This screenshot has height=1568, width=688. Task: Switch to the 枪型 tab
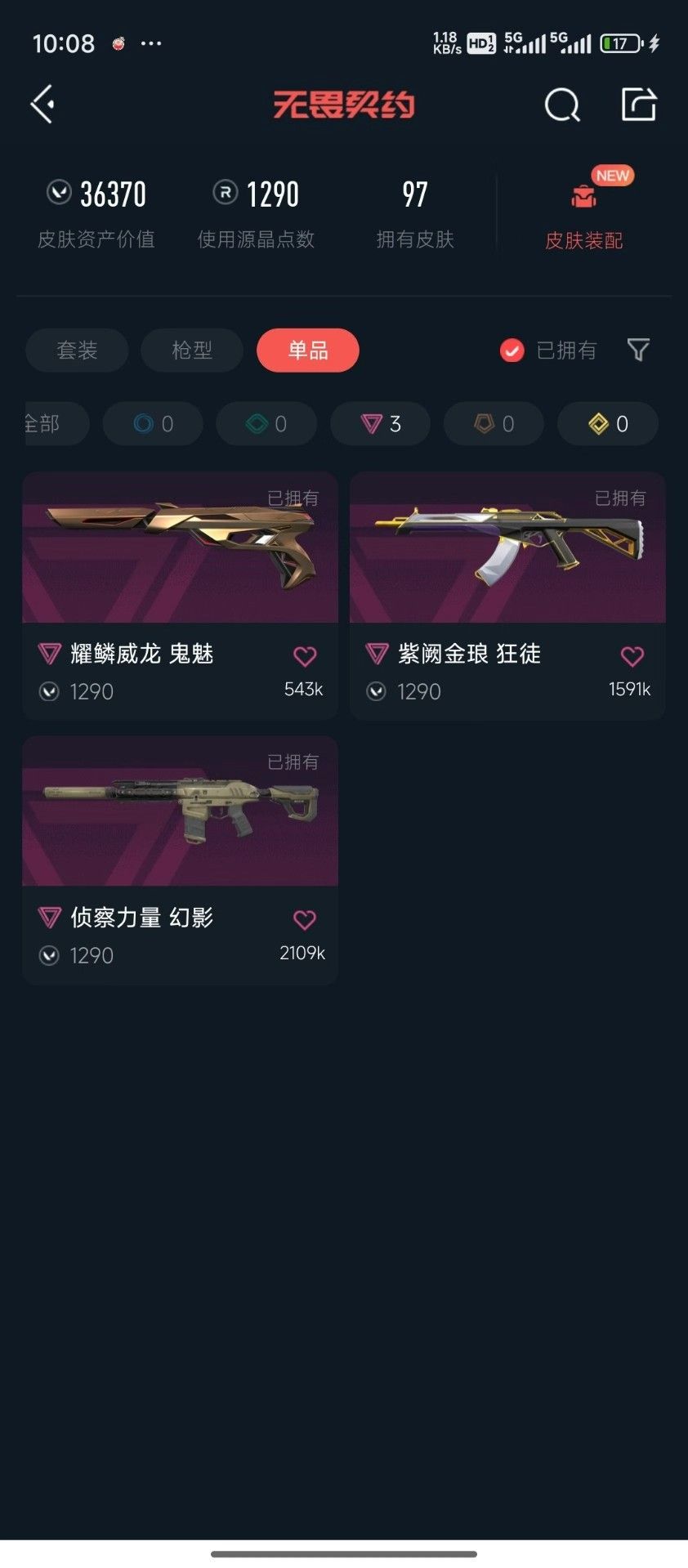(192, 351)
